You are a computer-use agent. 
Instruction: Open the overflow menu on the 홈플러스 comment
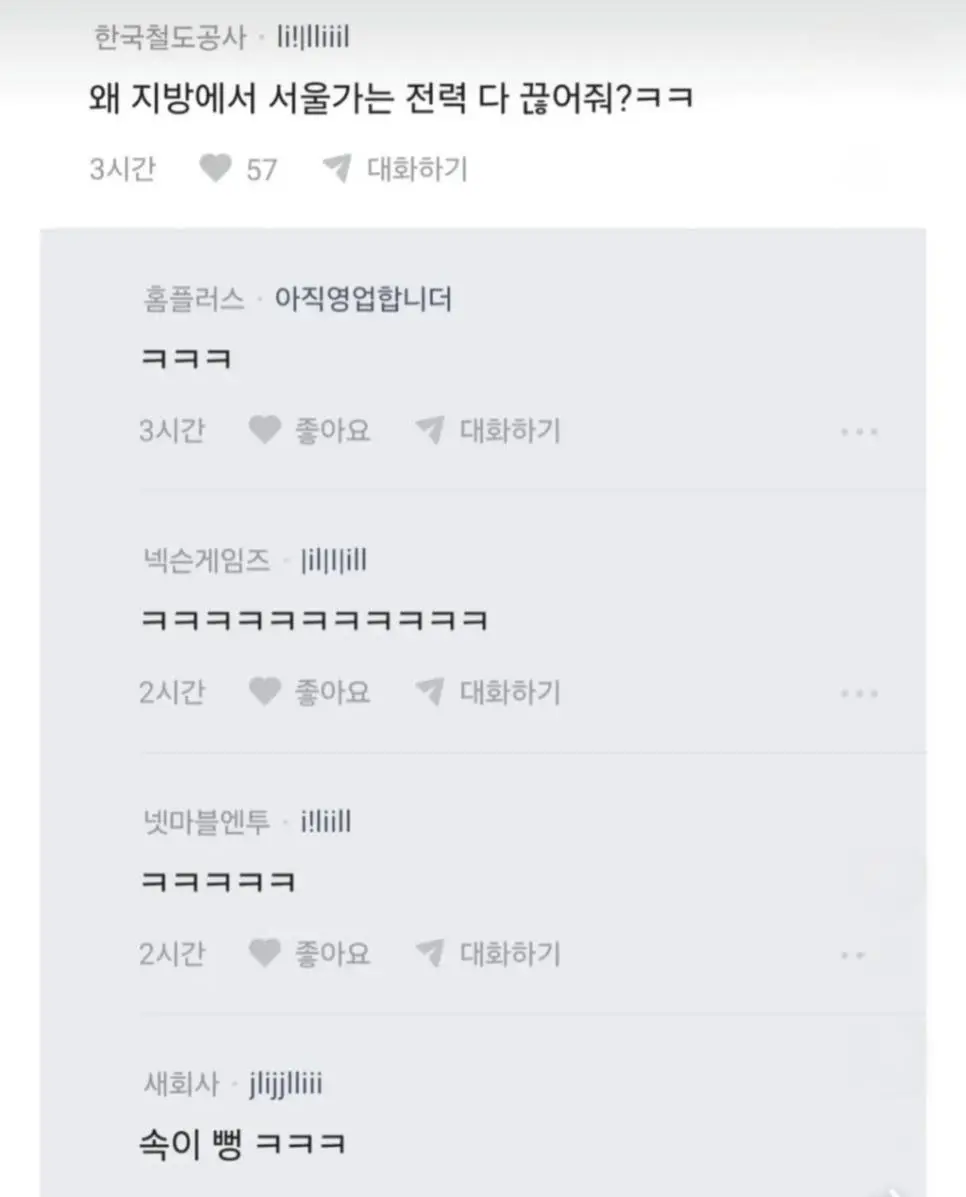(x=858, y=432)
